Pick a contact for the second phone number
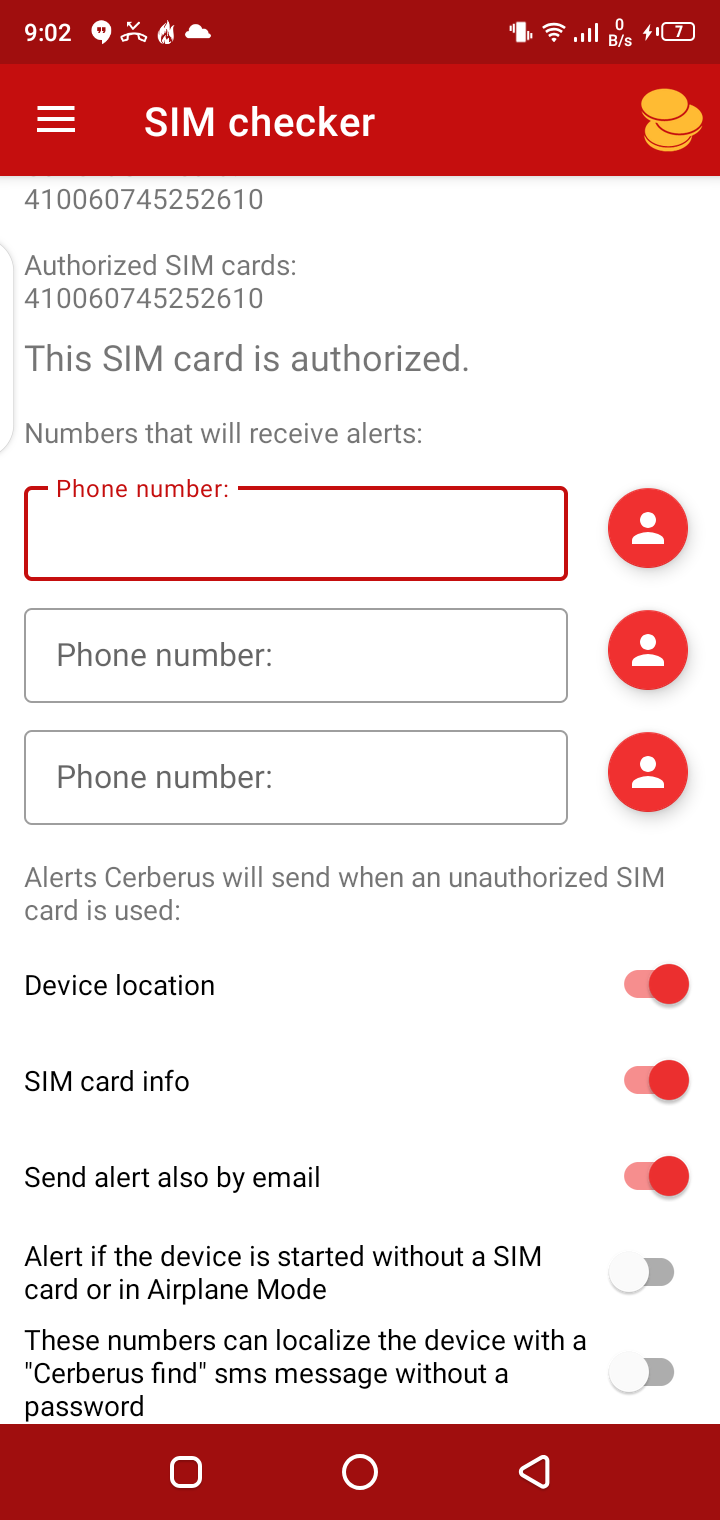The image size is (720, 1520). (x=648, y=650)
